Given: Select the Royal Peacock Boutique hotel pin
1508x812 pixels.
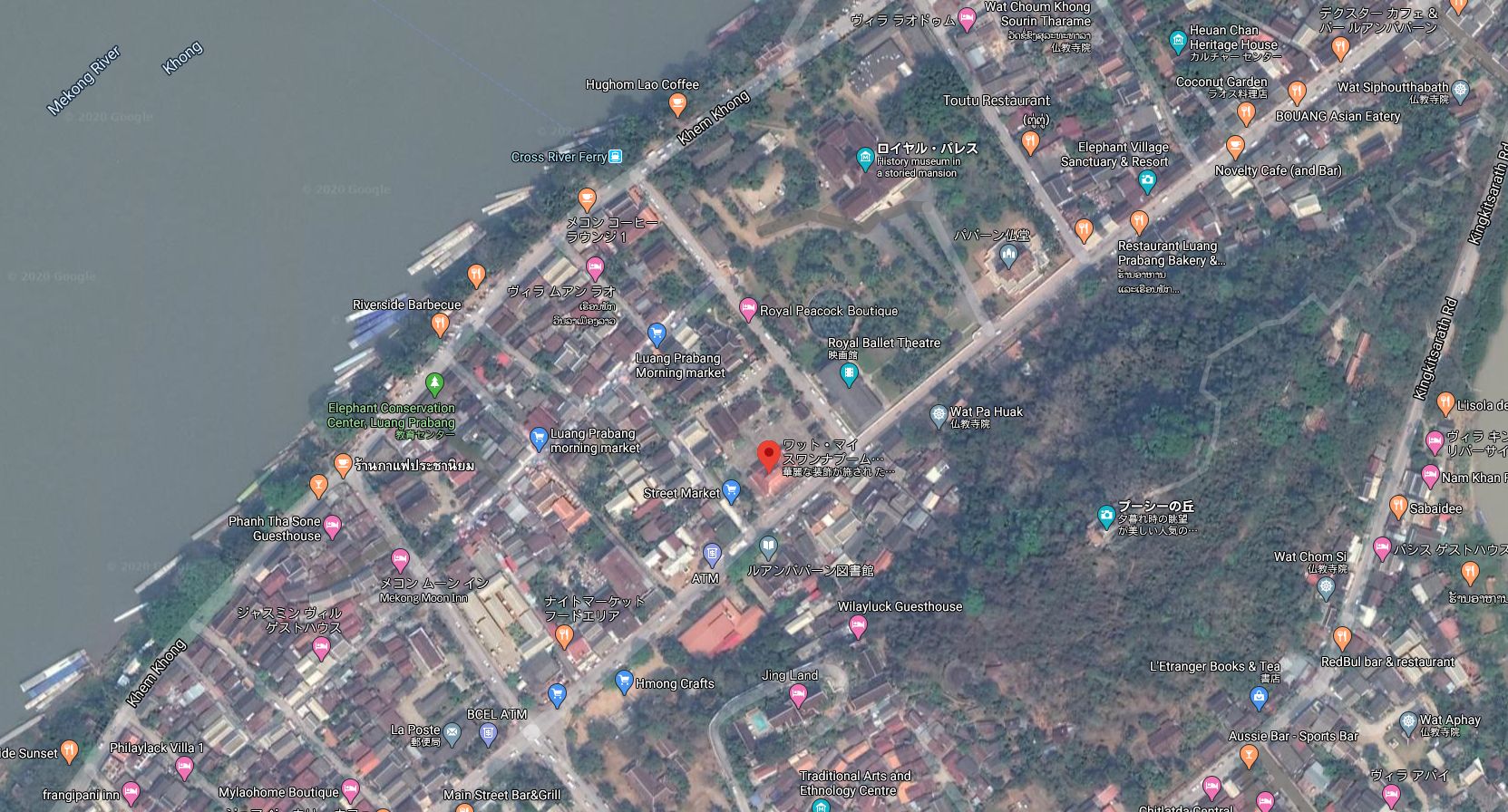Looking at the screenshot, I should pyautogui.click(x=748, y=310).
